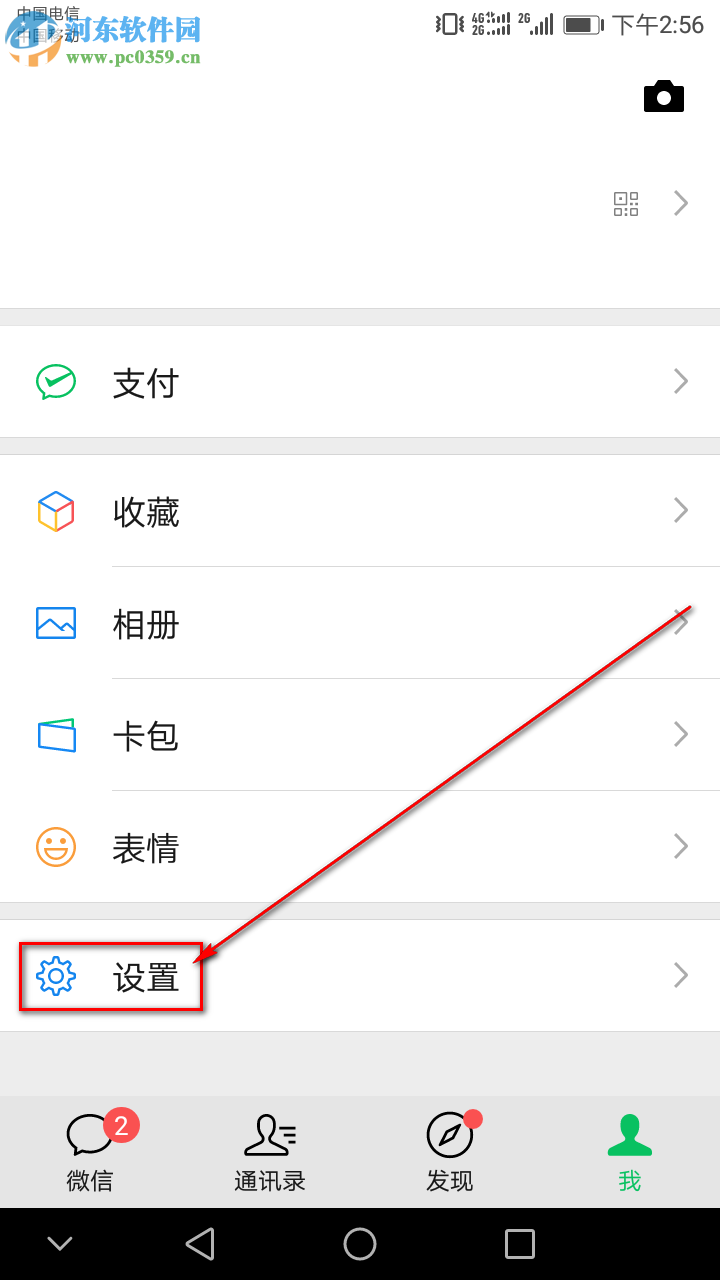The image size is (720, 1280).
Task: Open 收藏 (Favorites) via the colorful box icon
Action: (57, 511)
